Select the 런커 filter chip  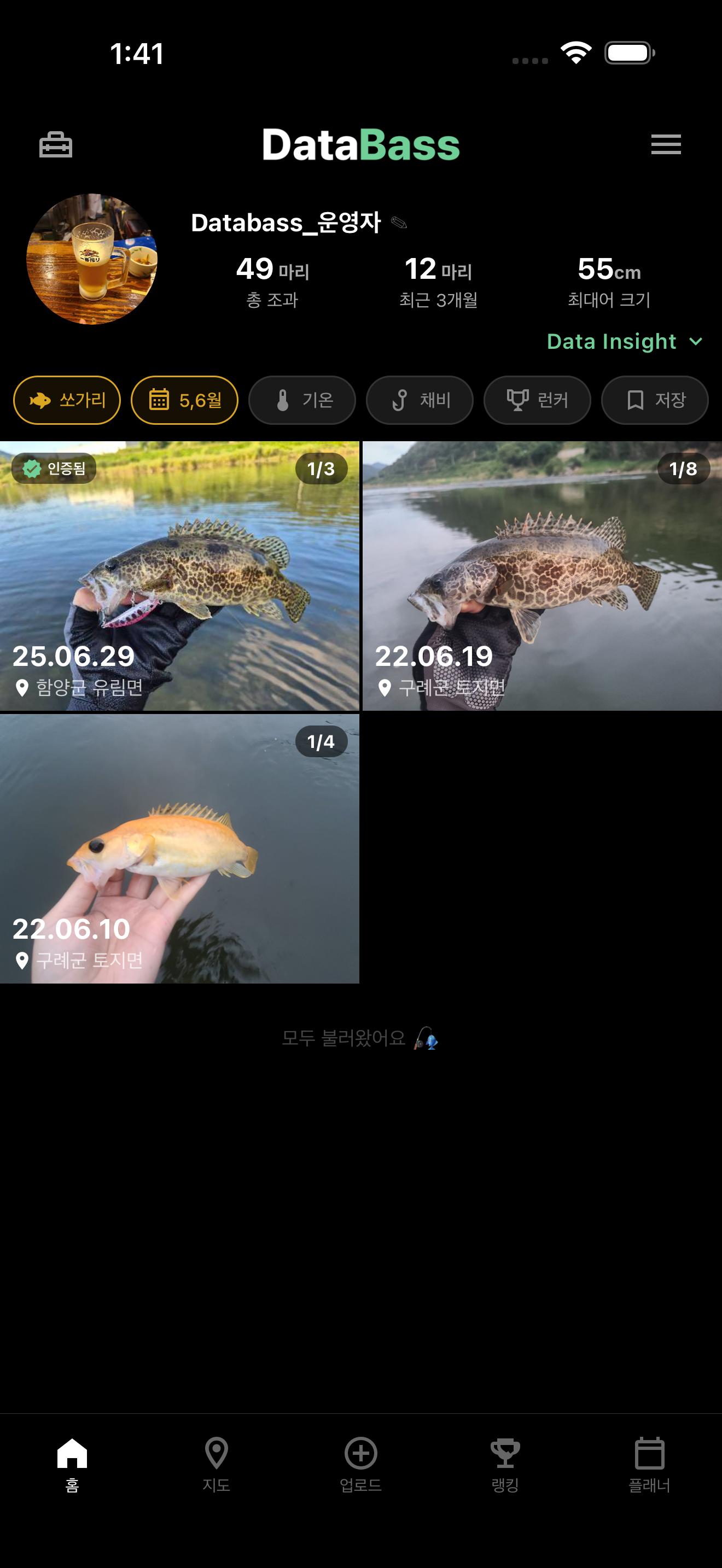(x=537, y=400)
